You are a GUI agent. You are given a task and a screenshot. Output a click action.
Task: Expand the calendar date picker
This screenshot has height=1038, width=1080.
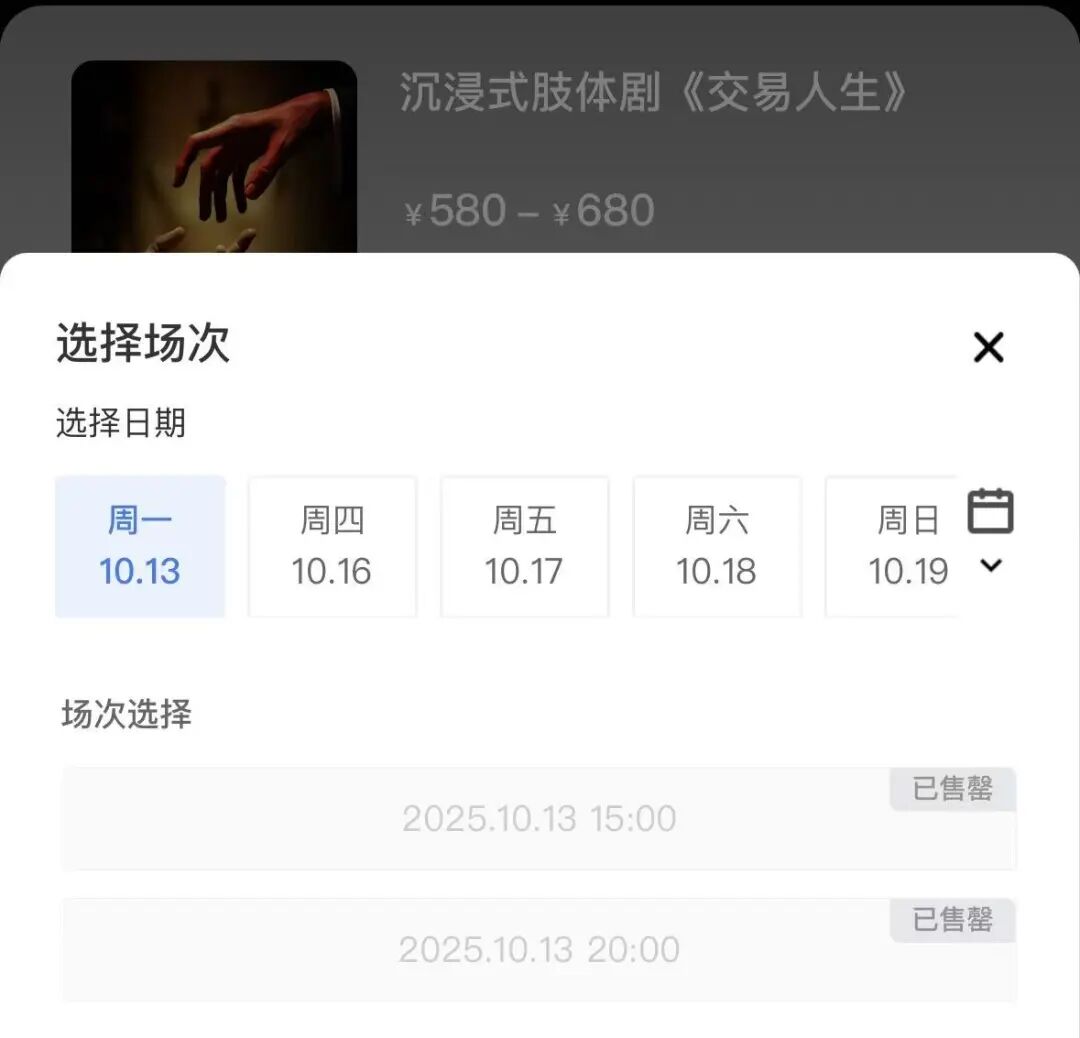click(x=990, y=530)
